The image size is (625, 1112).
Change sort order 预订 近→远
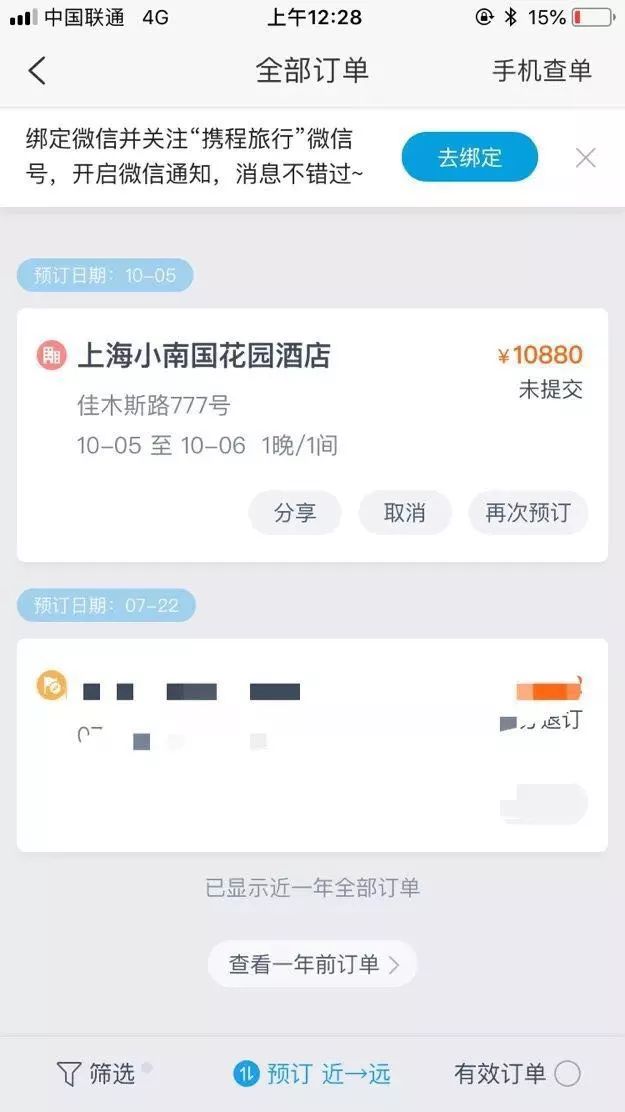click(x=312, y=1074)
